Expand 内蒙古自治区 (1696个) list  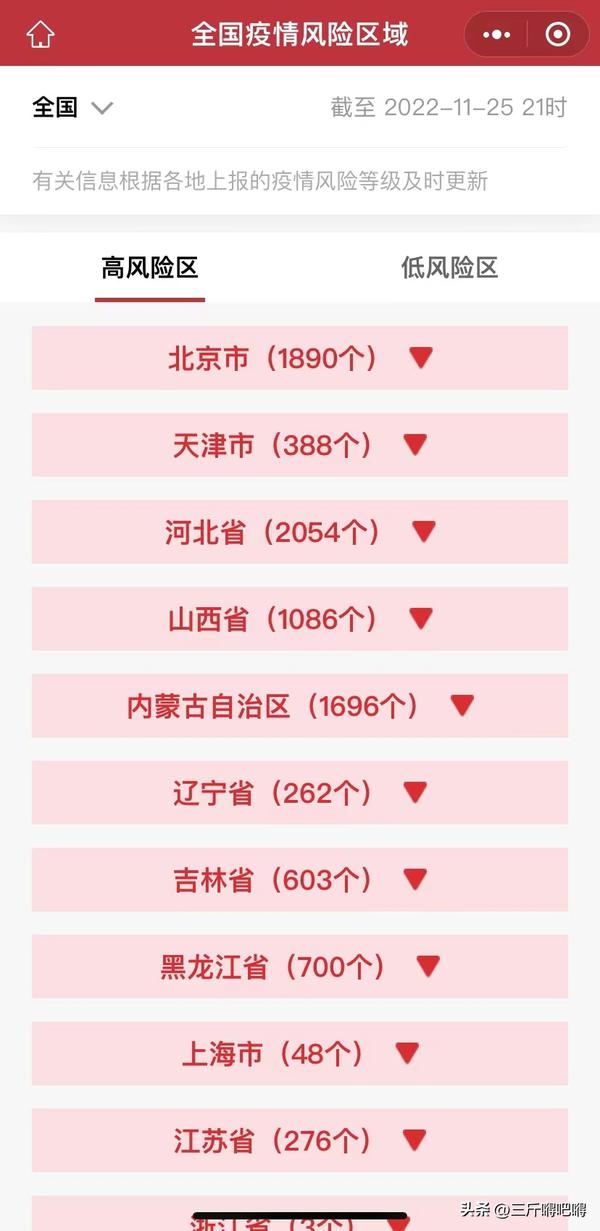pos(300,706)
